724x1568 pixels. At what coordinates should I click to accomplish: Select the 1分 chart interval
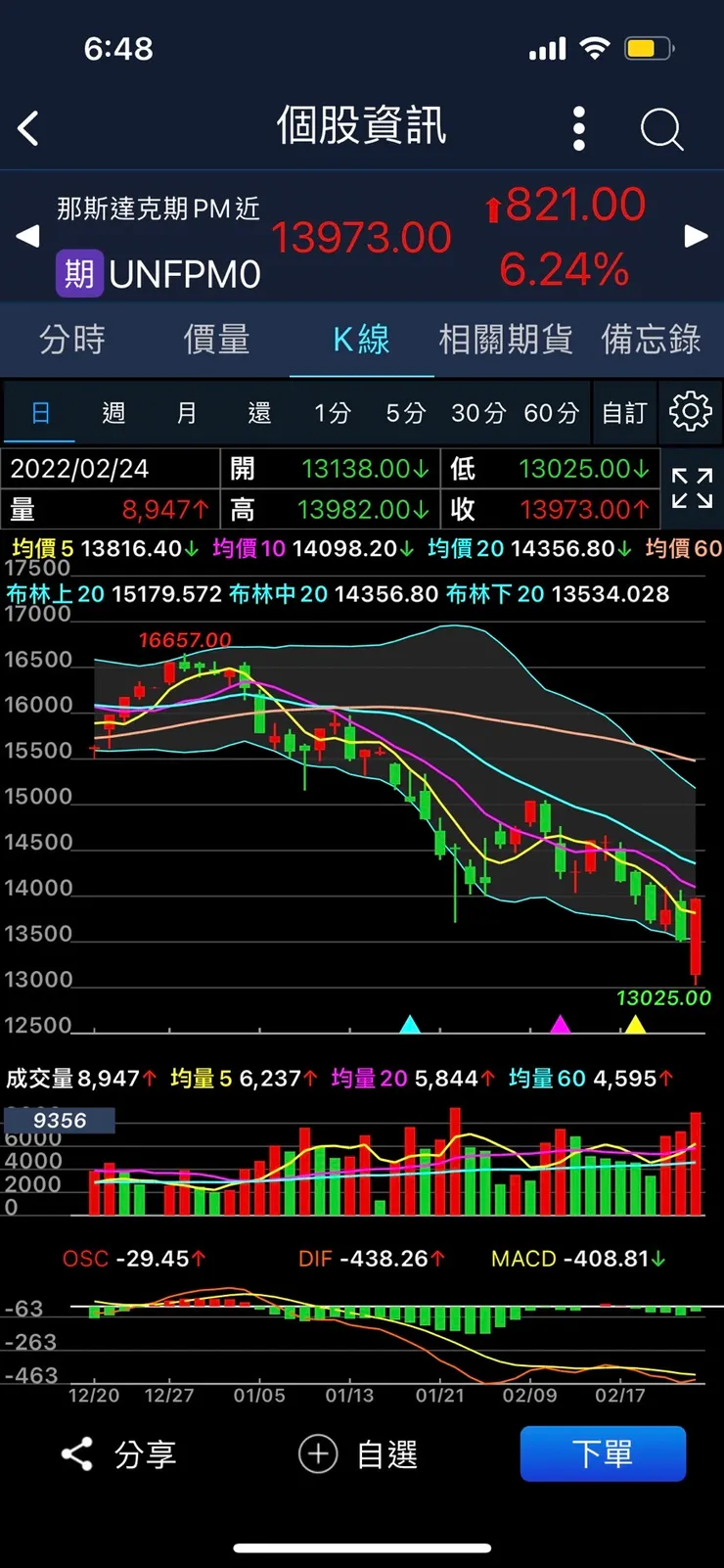click(x=333, y=413)
